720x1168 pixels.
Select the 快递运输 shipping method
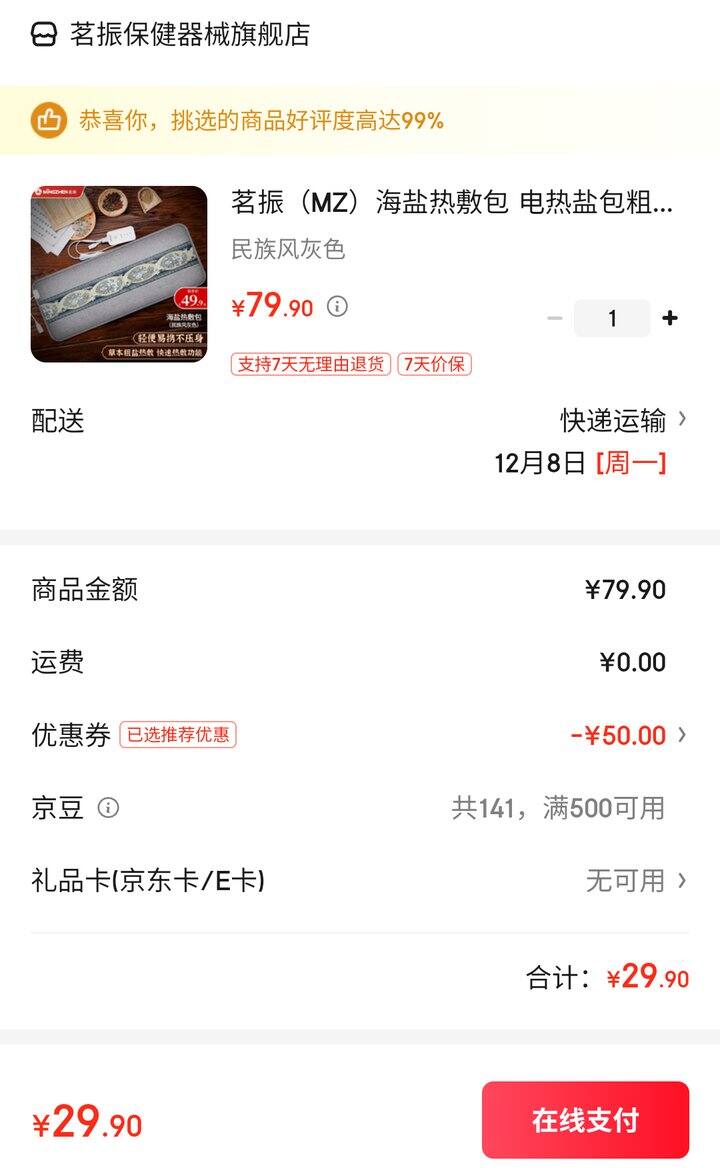[x=612, y=421]
